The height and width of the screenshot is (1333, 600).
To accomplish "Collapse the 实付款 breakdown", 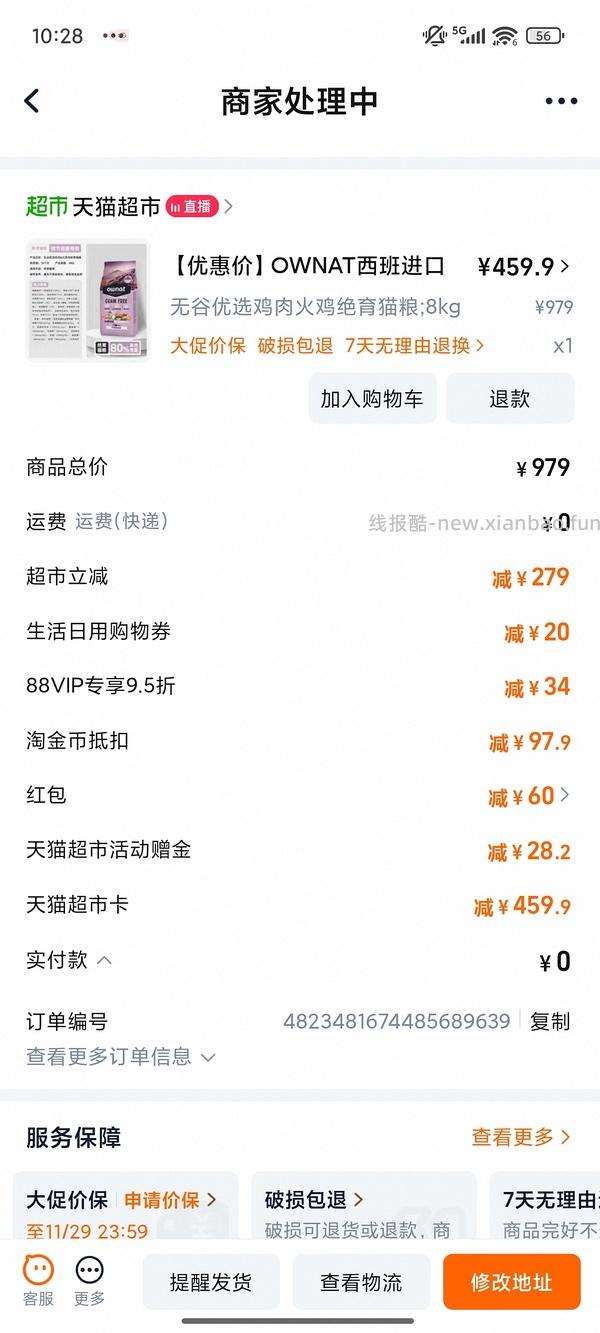I will [104, 960].
